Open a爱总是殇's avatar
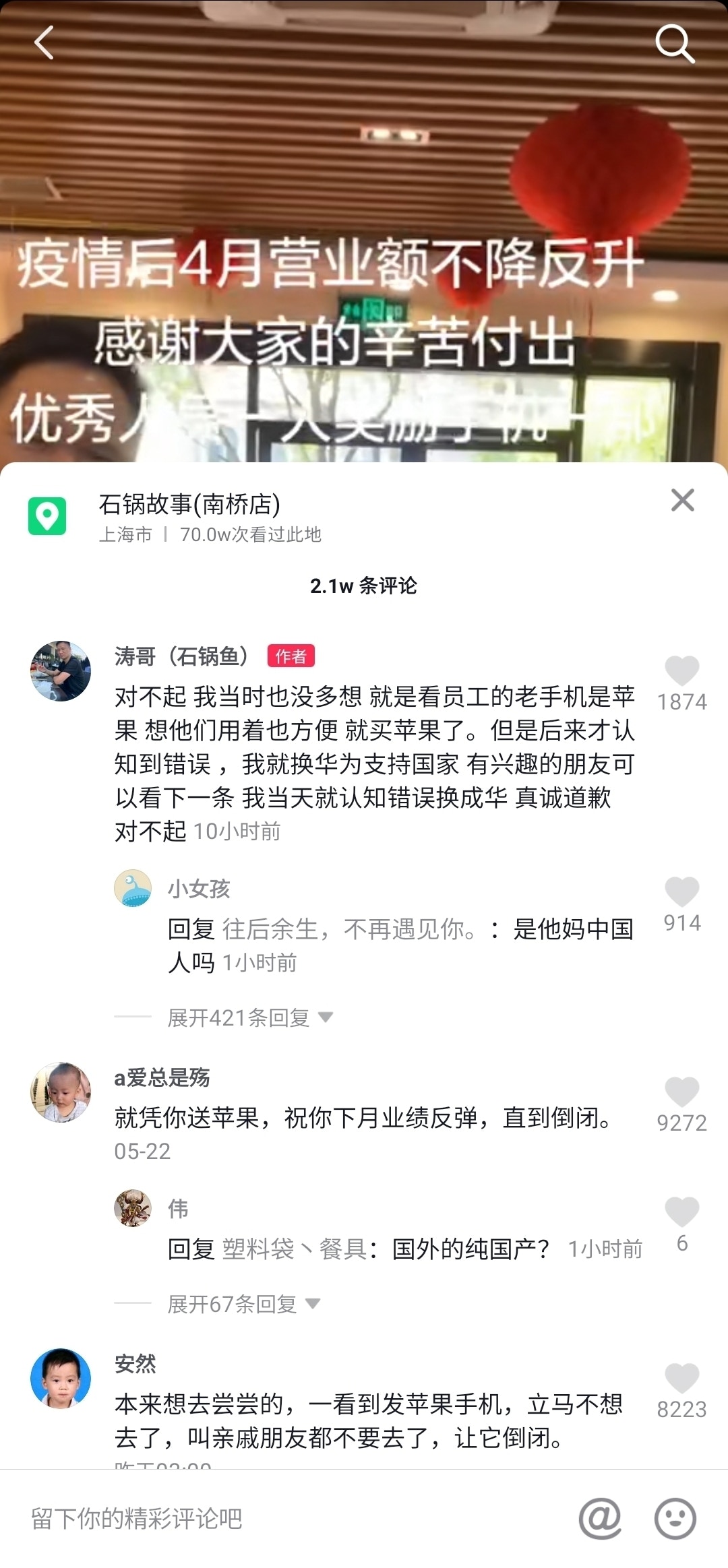Viewport: 728px width, 1568px height. (x=61, y=1092)
